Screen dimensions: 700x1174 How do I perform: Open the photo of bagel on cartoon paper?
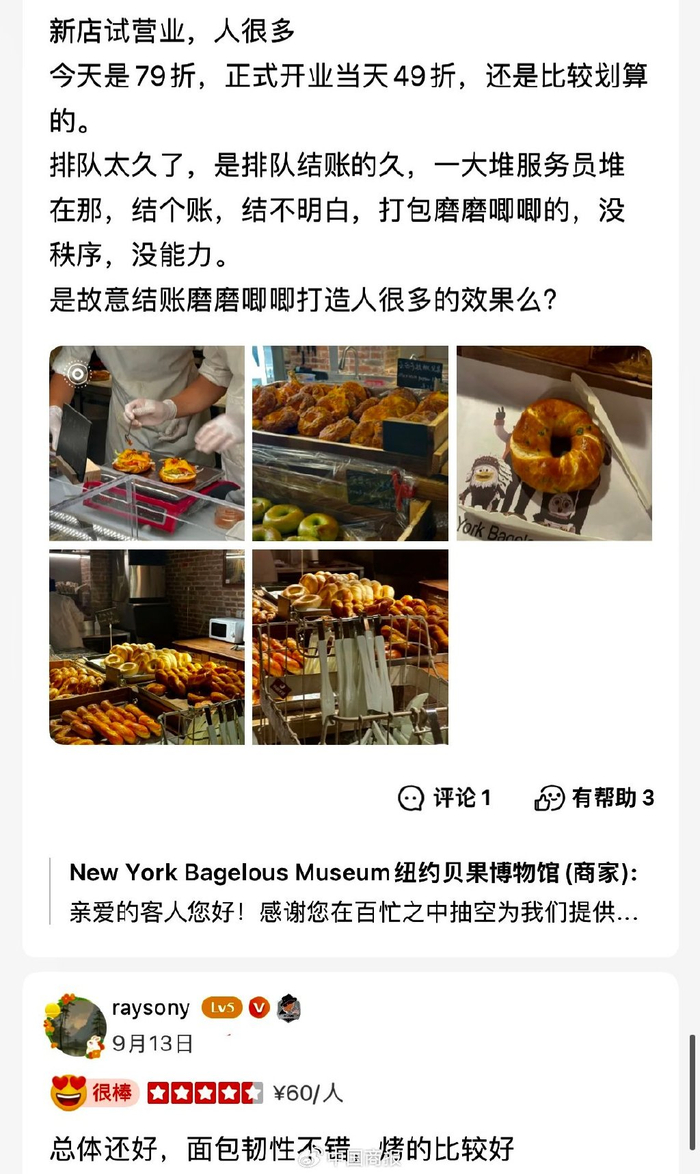[554, 443]
